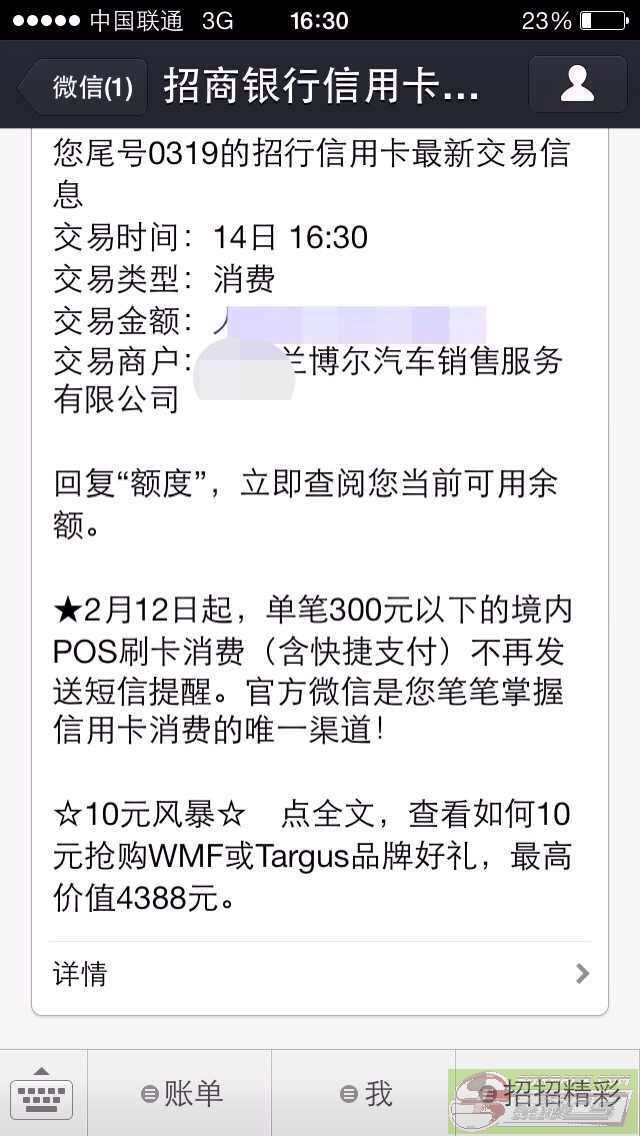The width and height of the screenshot is (640, 1136).
Task: Open 详情 for the transaction message
Action: [x=320, y=973]
